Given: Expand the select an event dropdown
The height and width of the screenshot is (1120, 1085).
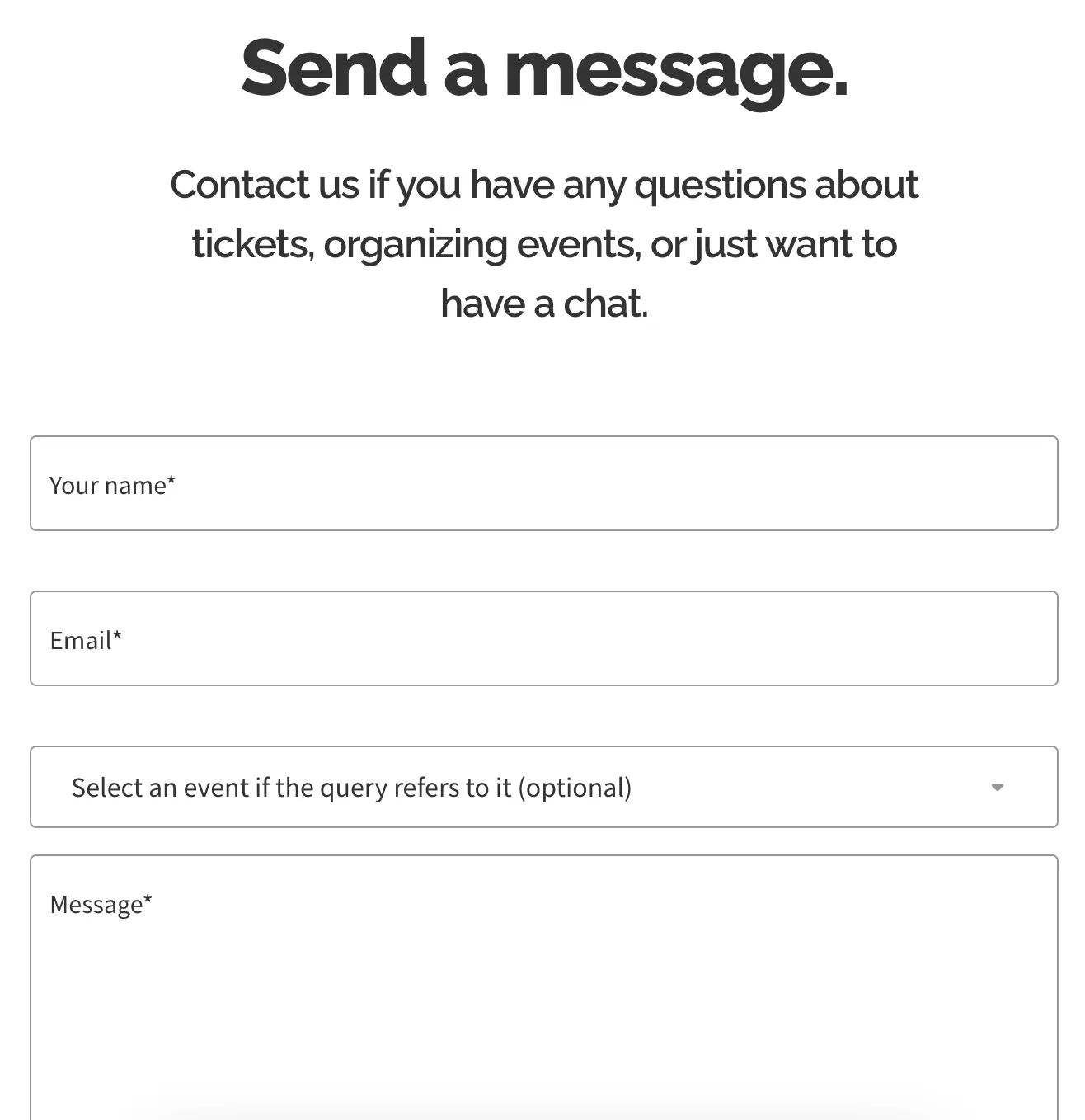Looking at the screenshot, I should click(x=543, y=787).
